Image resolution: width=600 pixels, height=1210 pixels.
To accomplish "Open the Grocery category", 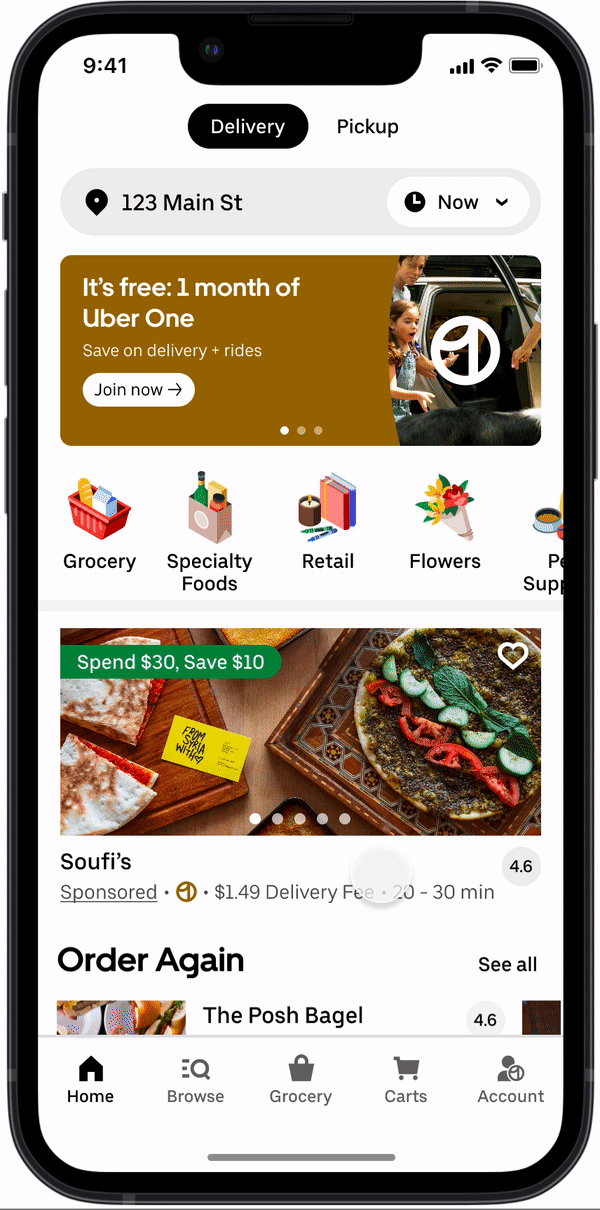I will pos(99,523).
